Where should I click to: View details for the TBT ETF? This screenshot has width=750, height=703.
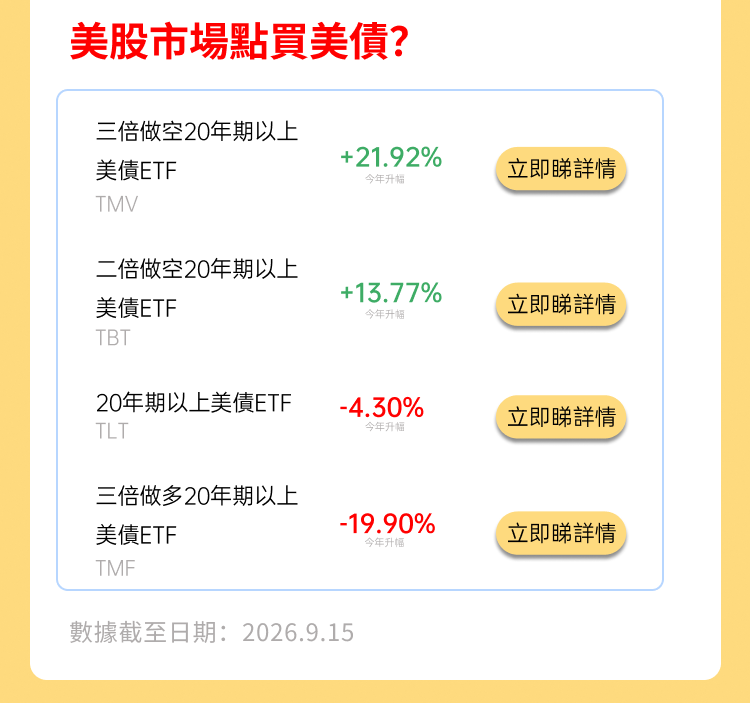pyautogui.click(x=561, y=304)
